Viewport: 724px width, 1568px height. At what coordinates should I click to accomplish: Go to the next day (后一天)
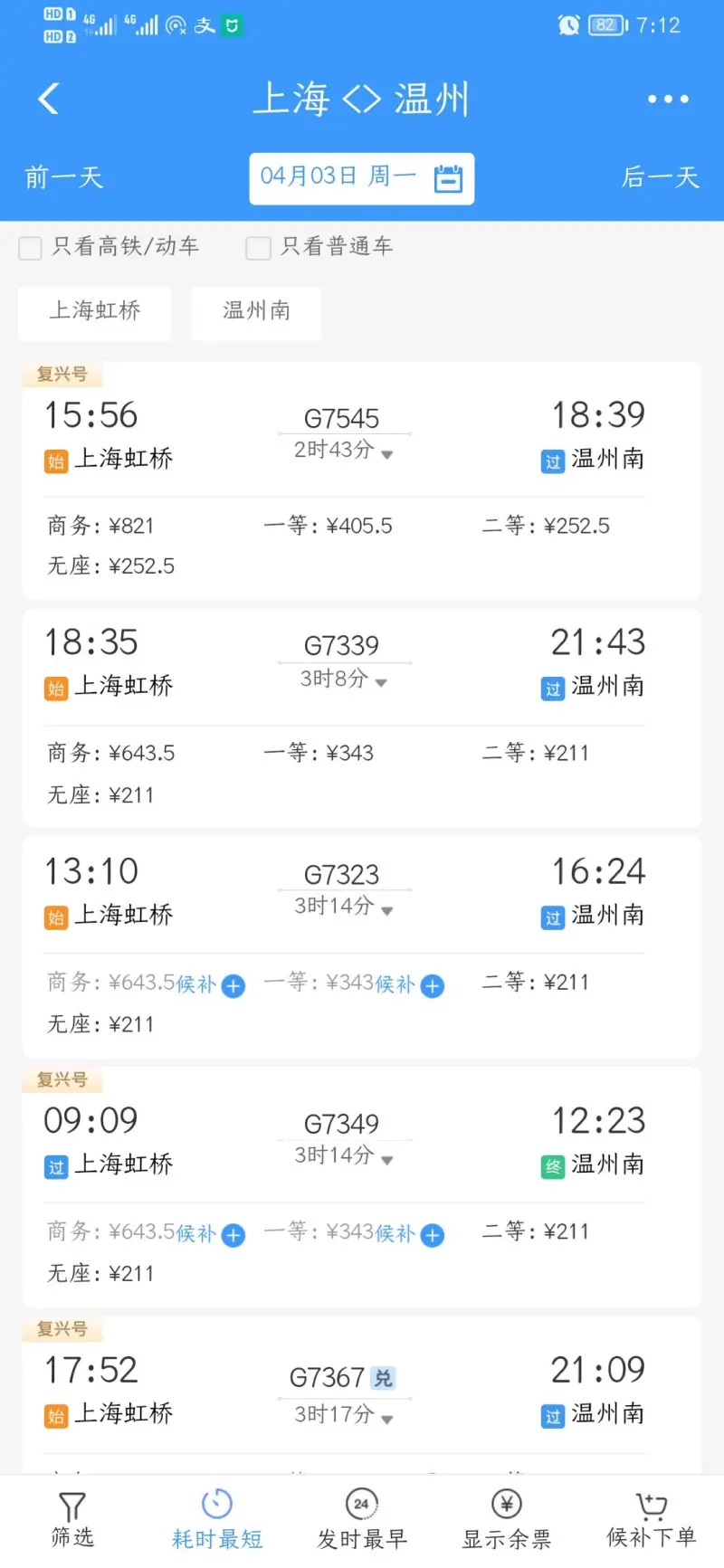[x=660, y=177]
